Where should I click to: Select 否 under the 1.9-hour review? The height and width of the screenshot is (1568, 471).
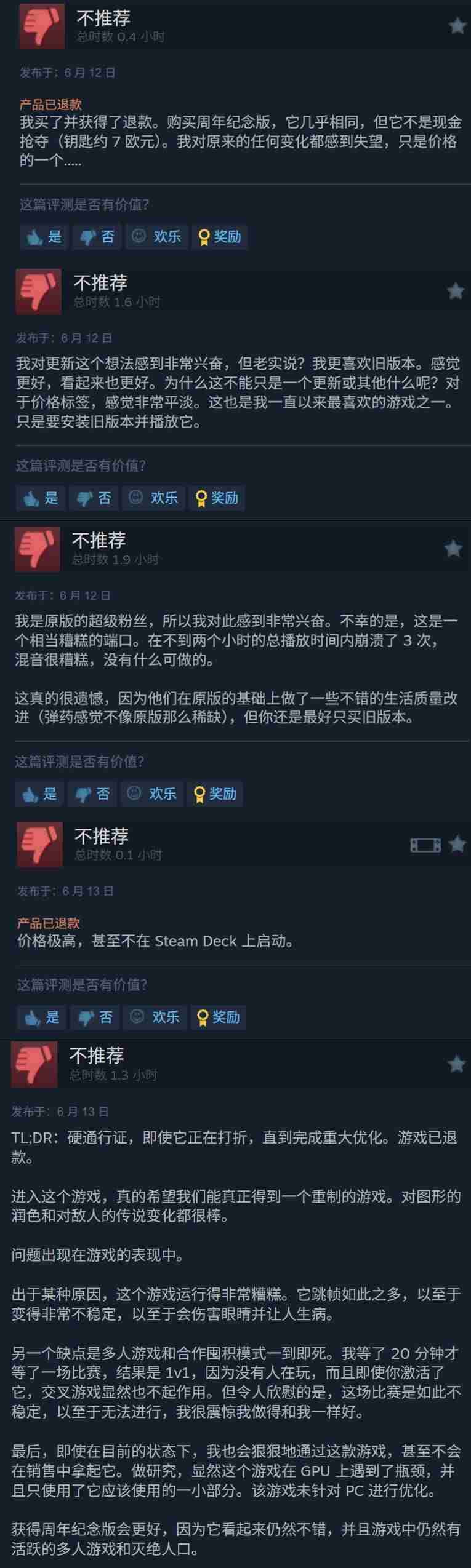[92, 794]
